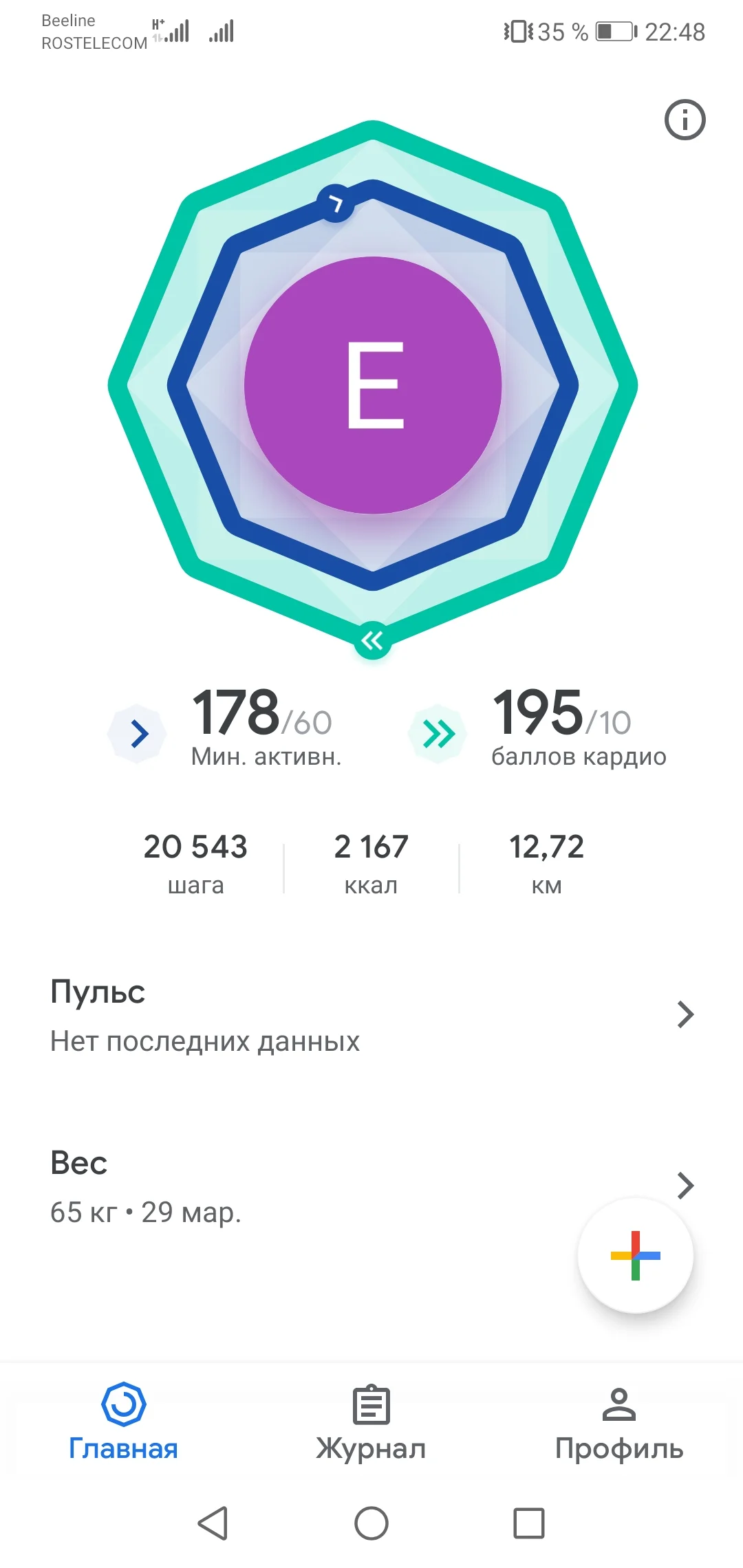Tap the 20 543 шага step counter
Viewport: 743px width, 1568px height.
pyautogui.click(x=196, y=863)
